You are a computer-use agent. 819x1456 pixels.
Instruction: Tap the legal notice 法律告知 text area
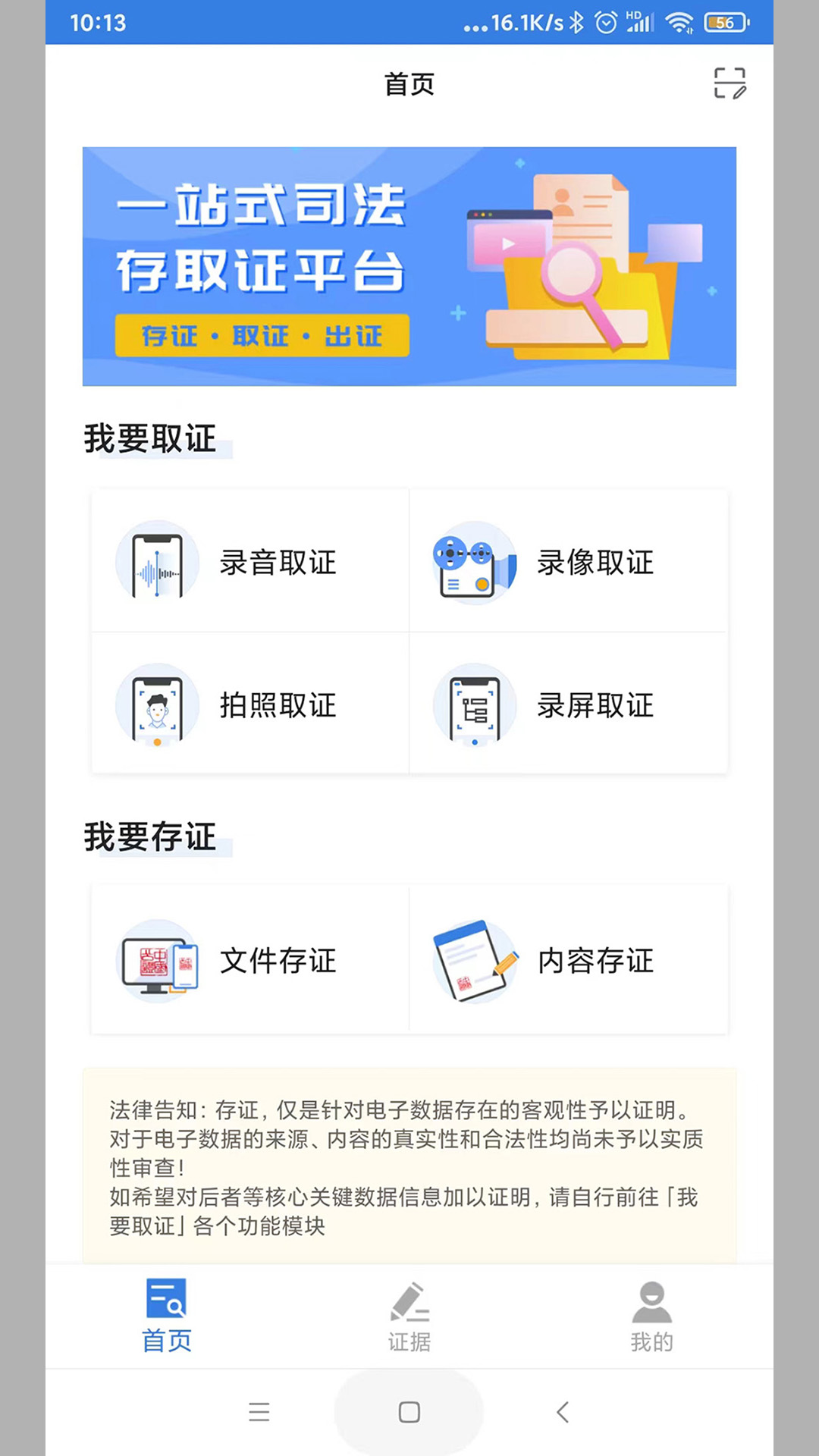point(409,1160)
